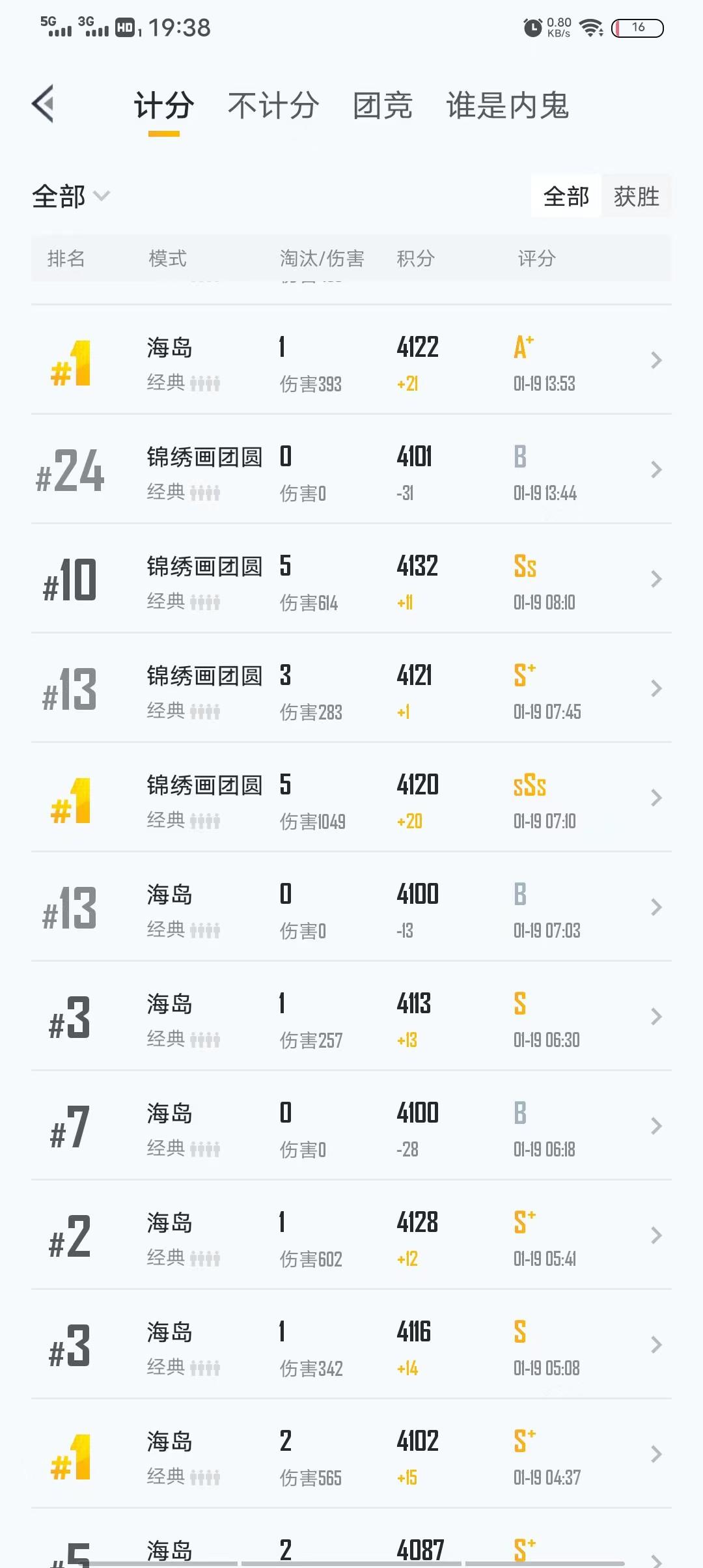The image size is (703, 1568).
Task: Tap the arrow on the #24 锦绣画团圆 row
Action: [x=655, y=469]
